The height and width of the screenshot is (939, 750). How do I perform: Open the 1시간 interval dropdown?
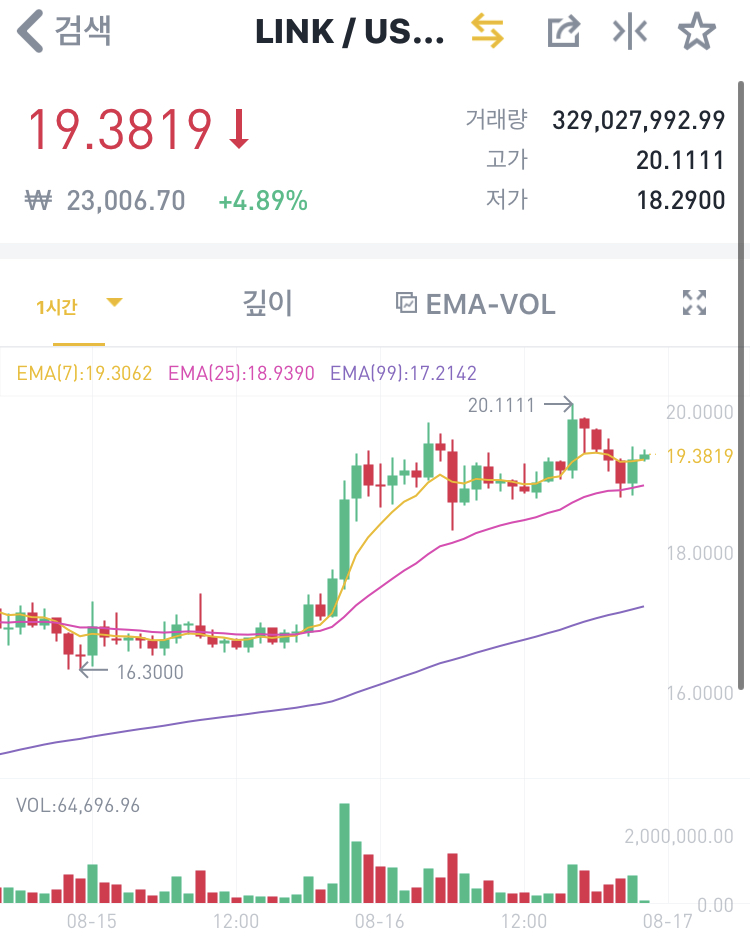click(78, 305)
